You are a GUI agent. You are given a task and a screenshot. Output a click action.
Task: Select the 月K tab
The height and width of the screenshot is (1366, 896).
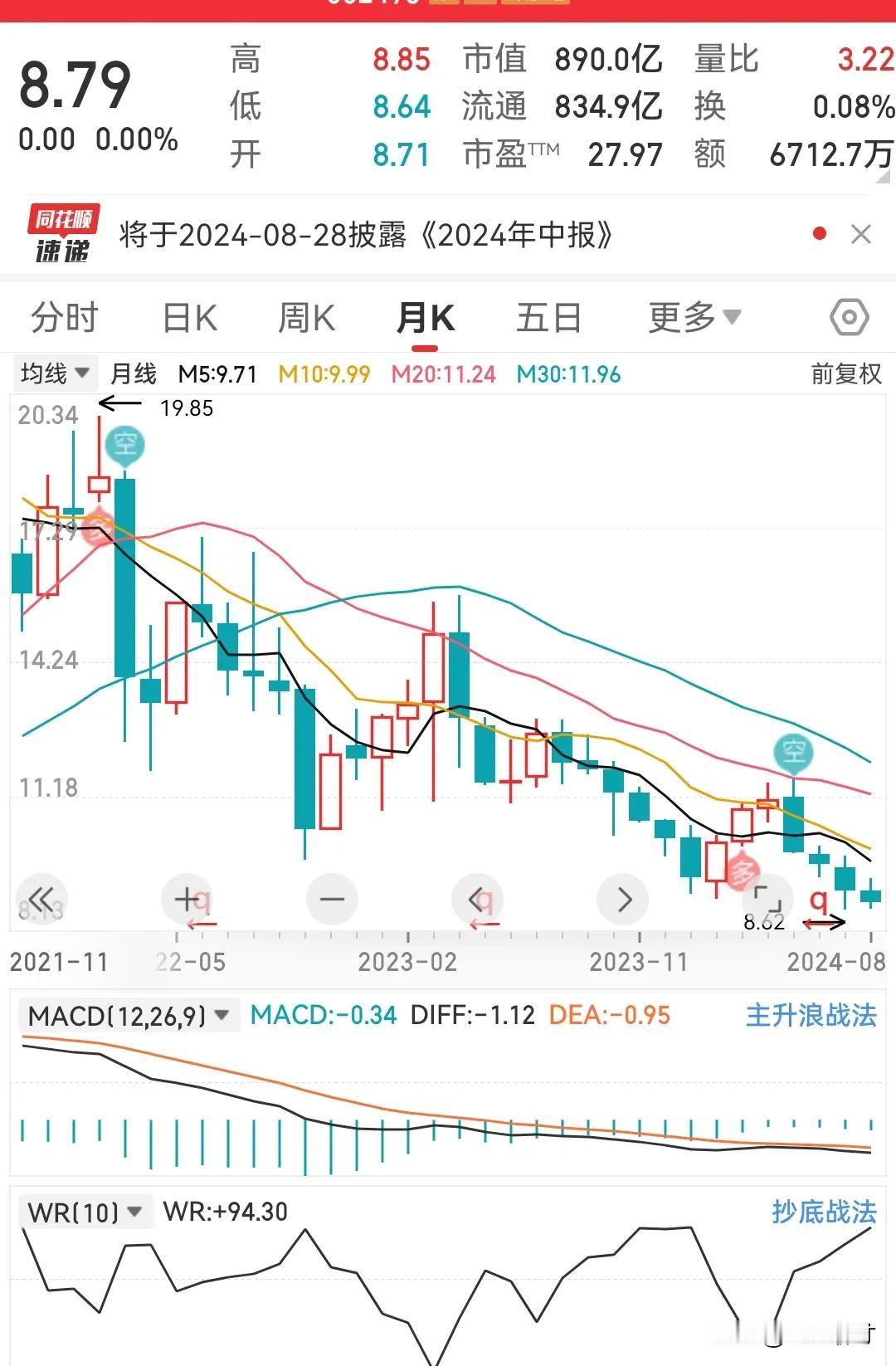pyautogui.click(x=426, y=318)
